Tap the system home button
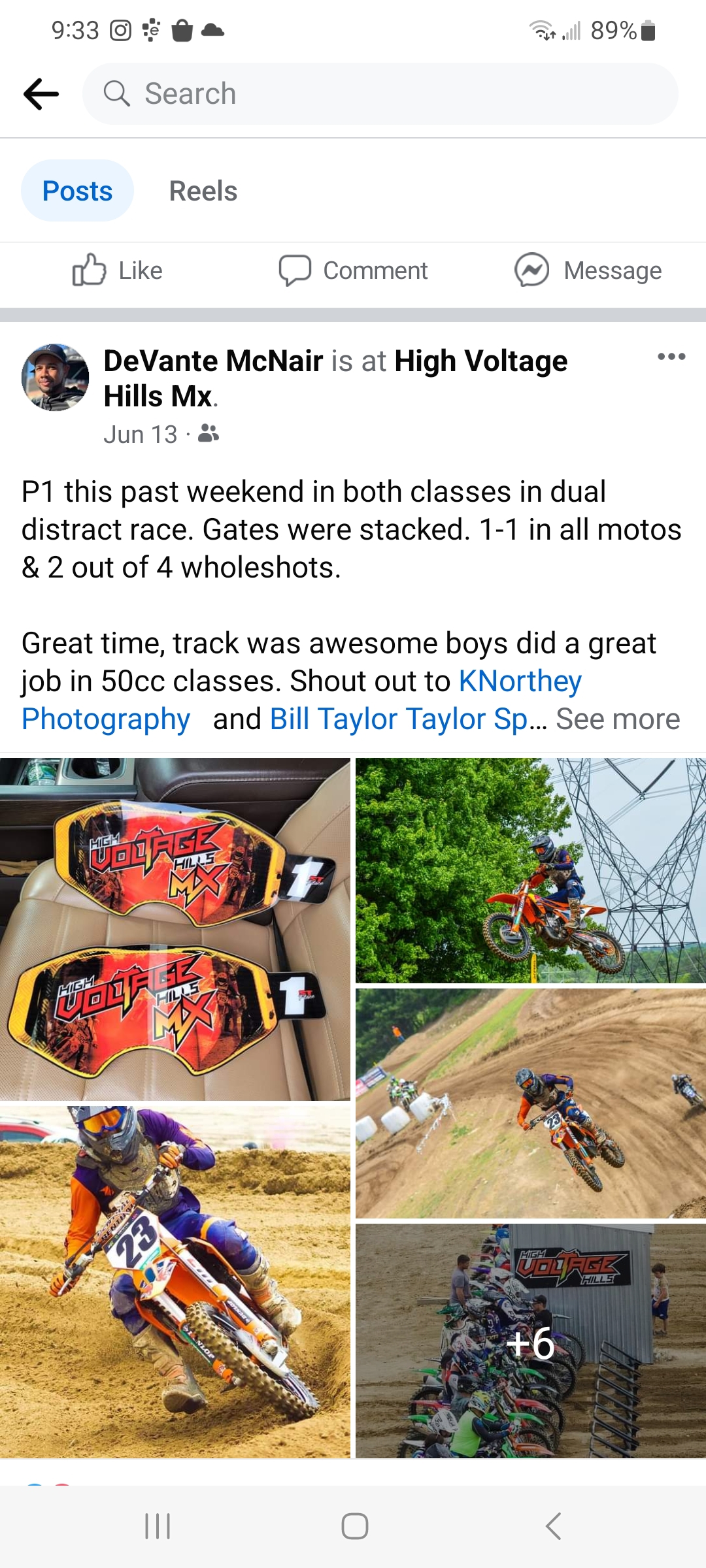 tap(354, 1526)
